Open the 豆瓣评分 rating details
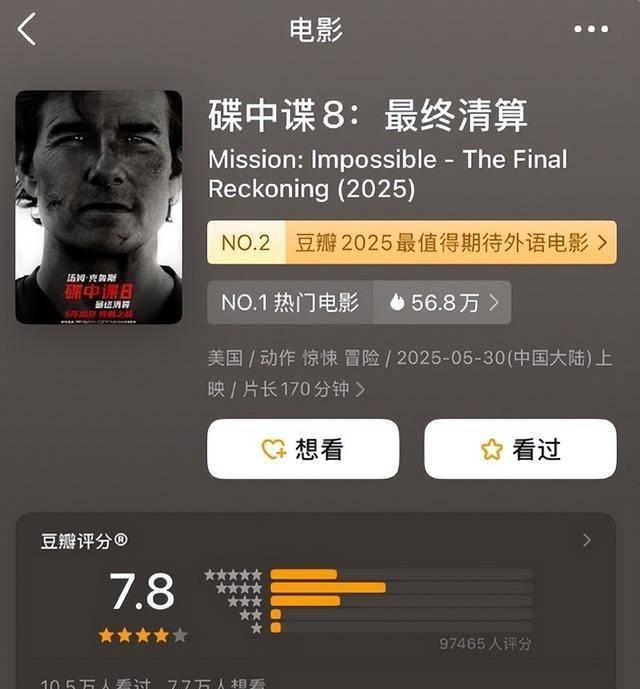The height and width of the screenshot is (689, 640). pos(586,541)
